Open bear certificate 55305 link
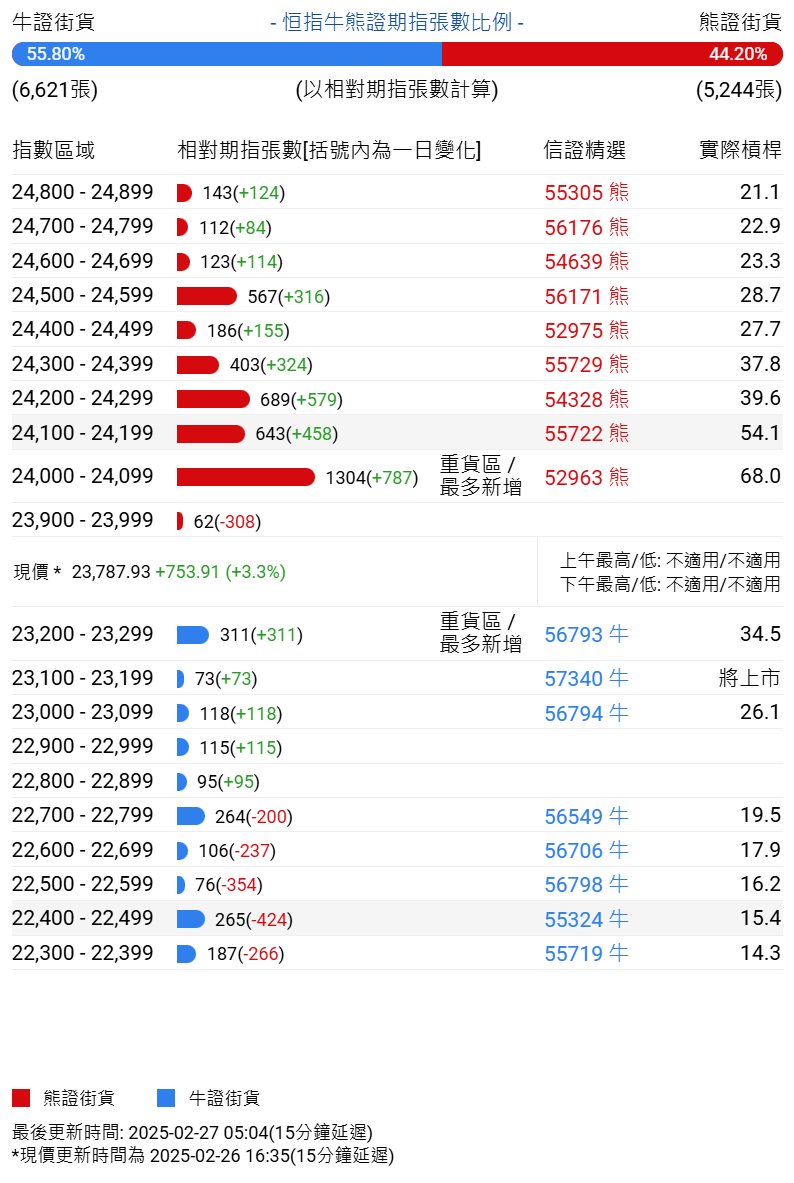The image size is (794, 1183). 586,193
